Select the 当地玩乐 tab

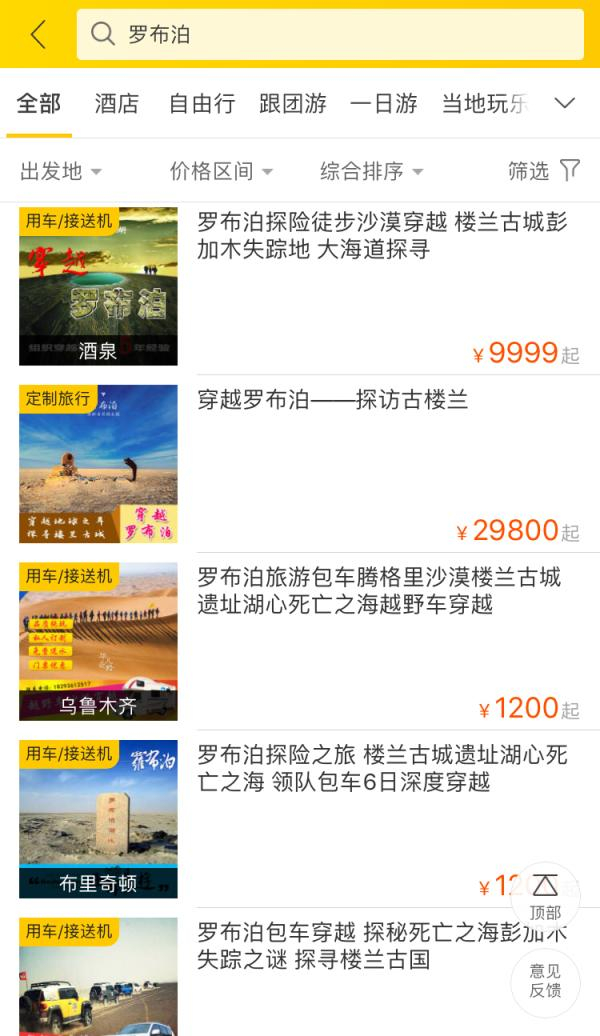[485, 104]
